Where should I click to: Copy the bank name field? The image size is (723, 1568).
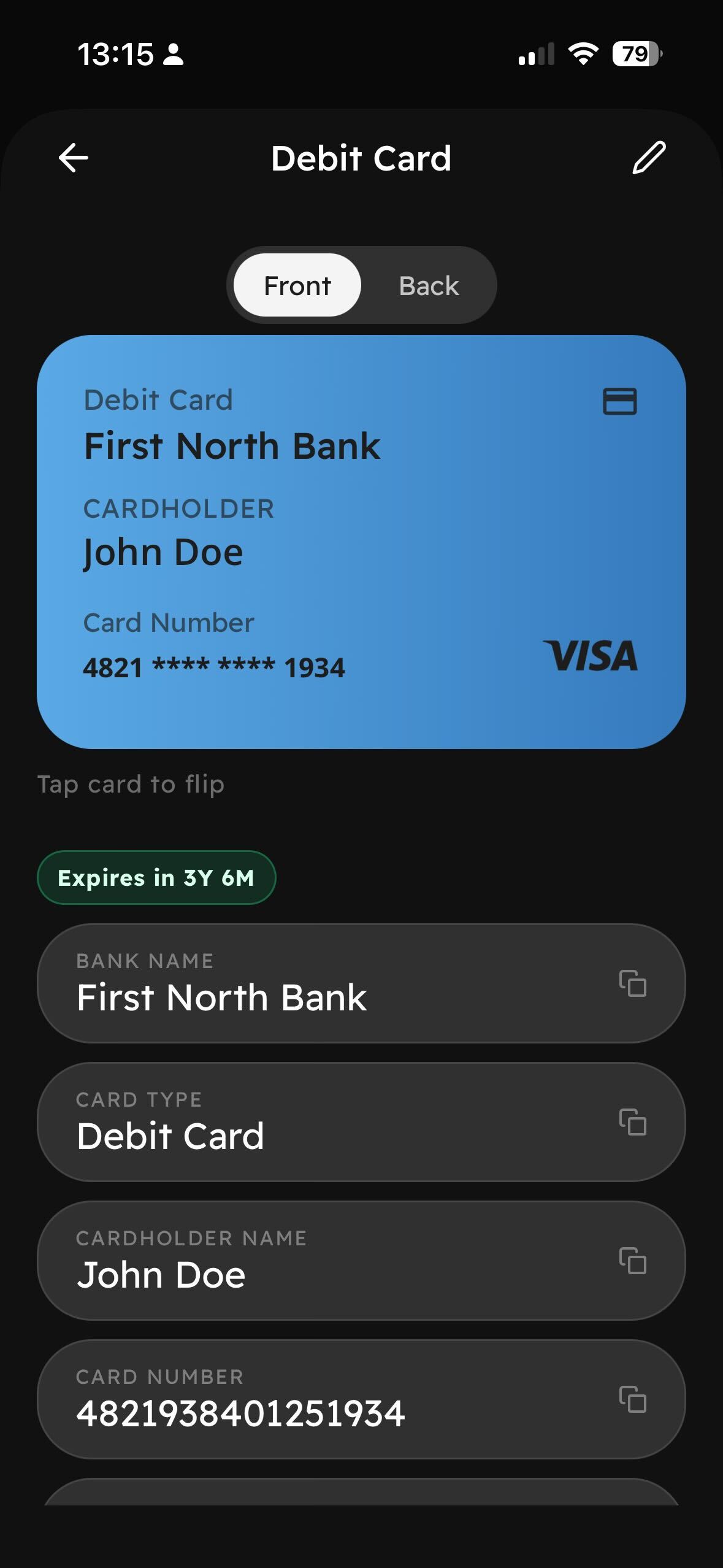click(633, 984)
